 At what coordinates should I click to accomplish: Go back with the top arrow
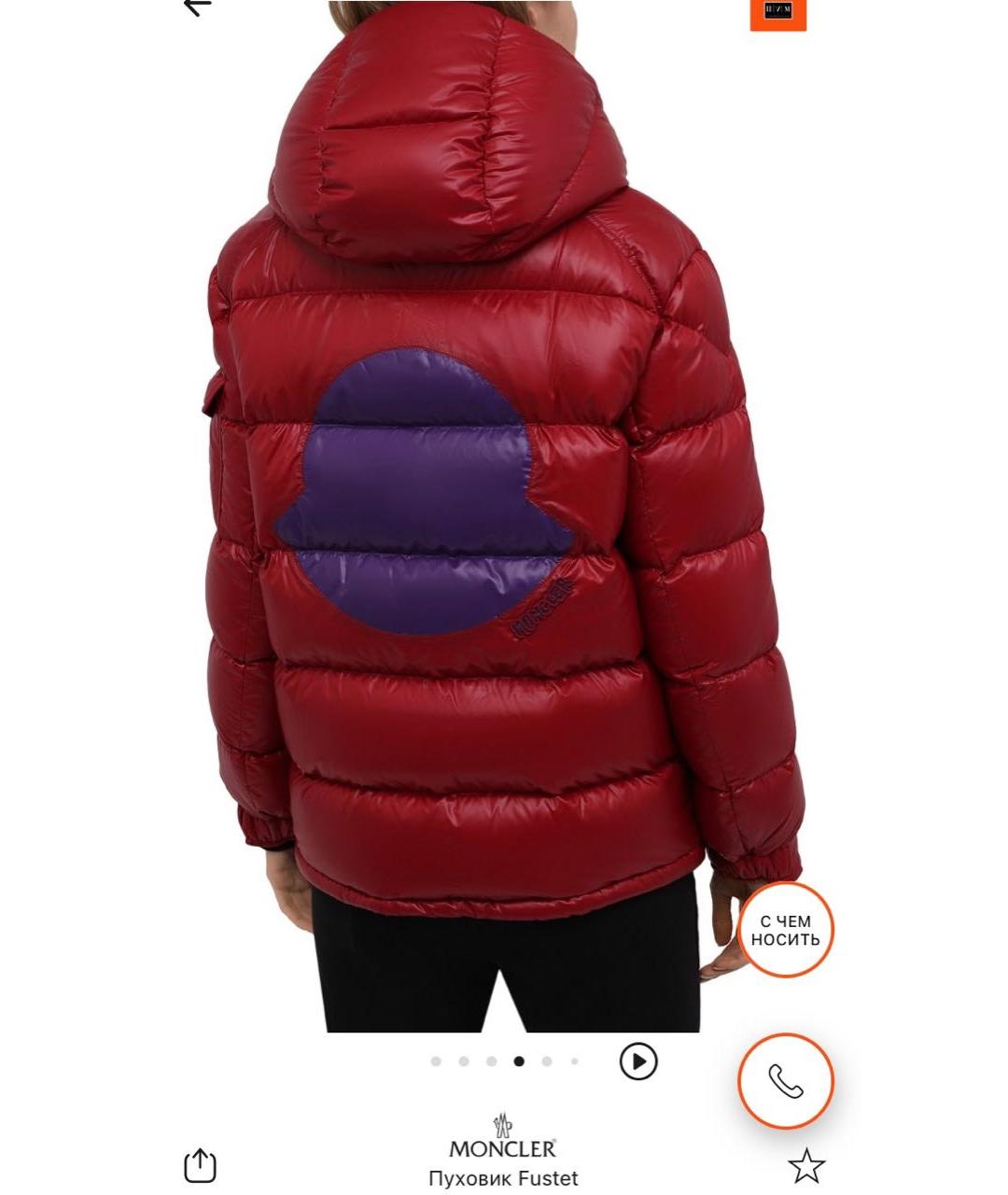tap(198, 7)
